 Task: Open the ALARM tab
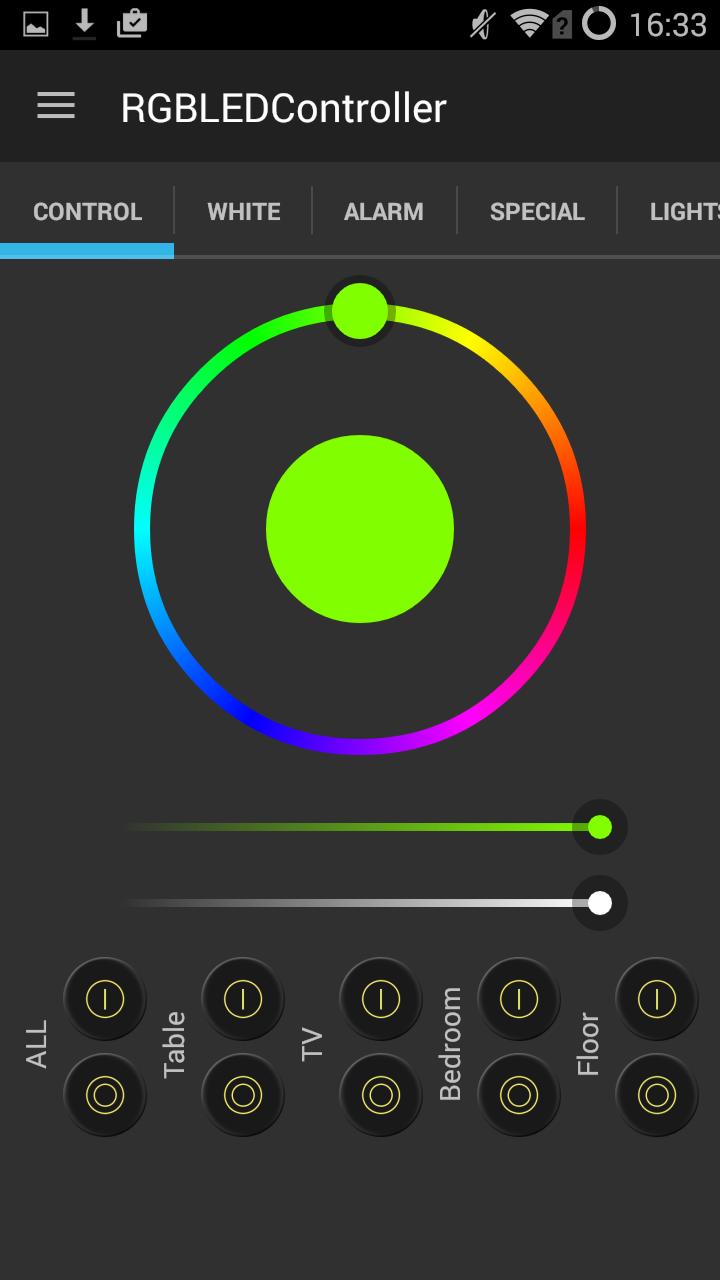tap(383, 211)
